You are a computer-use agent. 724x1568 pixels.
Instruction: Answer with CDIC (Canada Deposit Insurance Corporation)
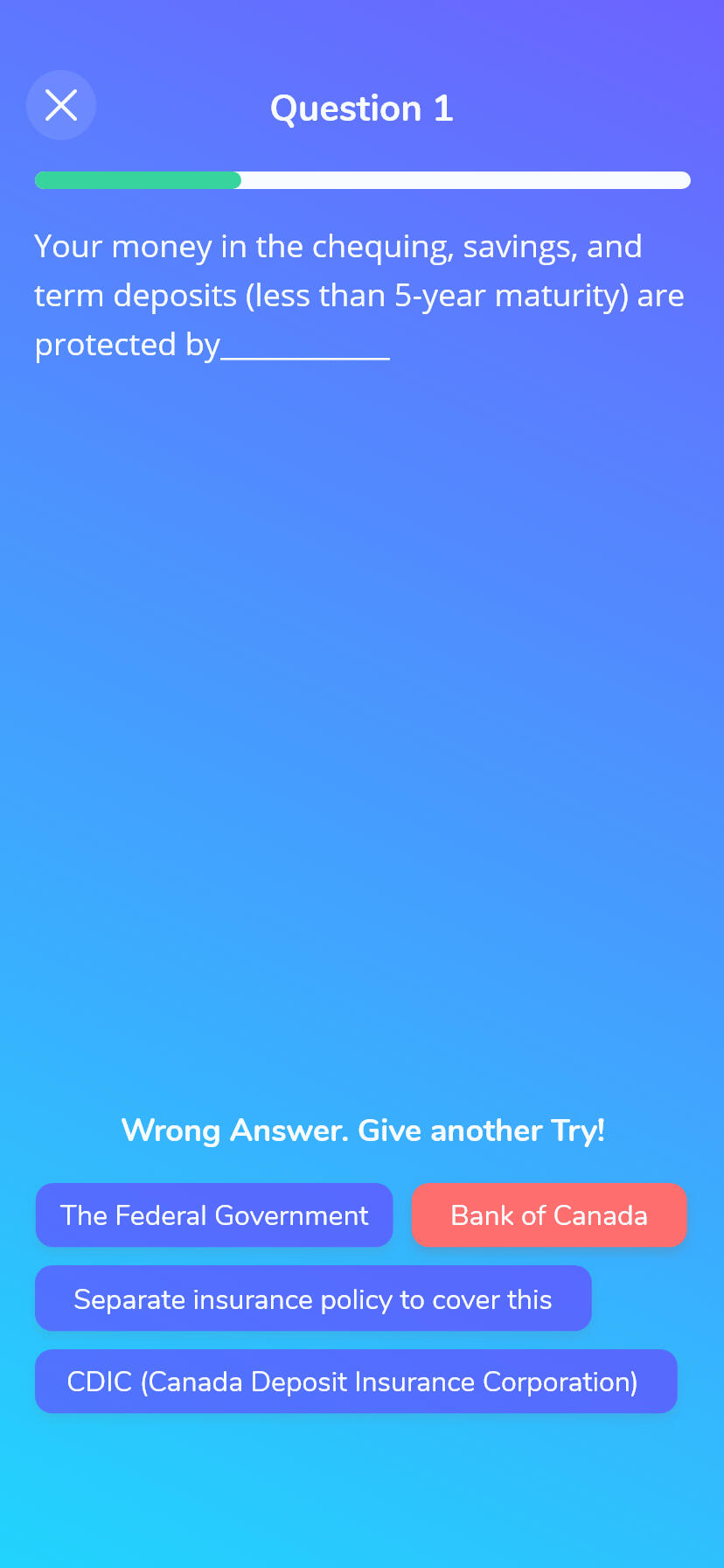point(356,1382)
